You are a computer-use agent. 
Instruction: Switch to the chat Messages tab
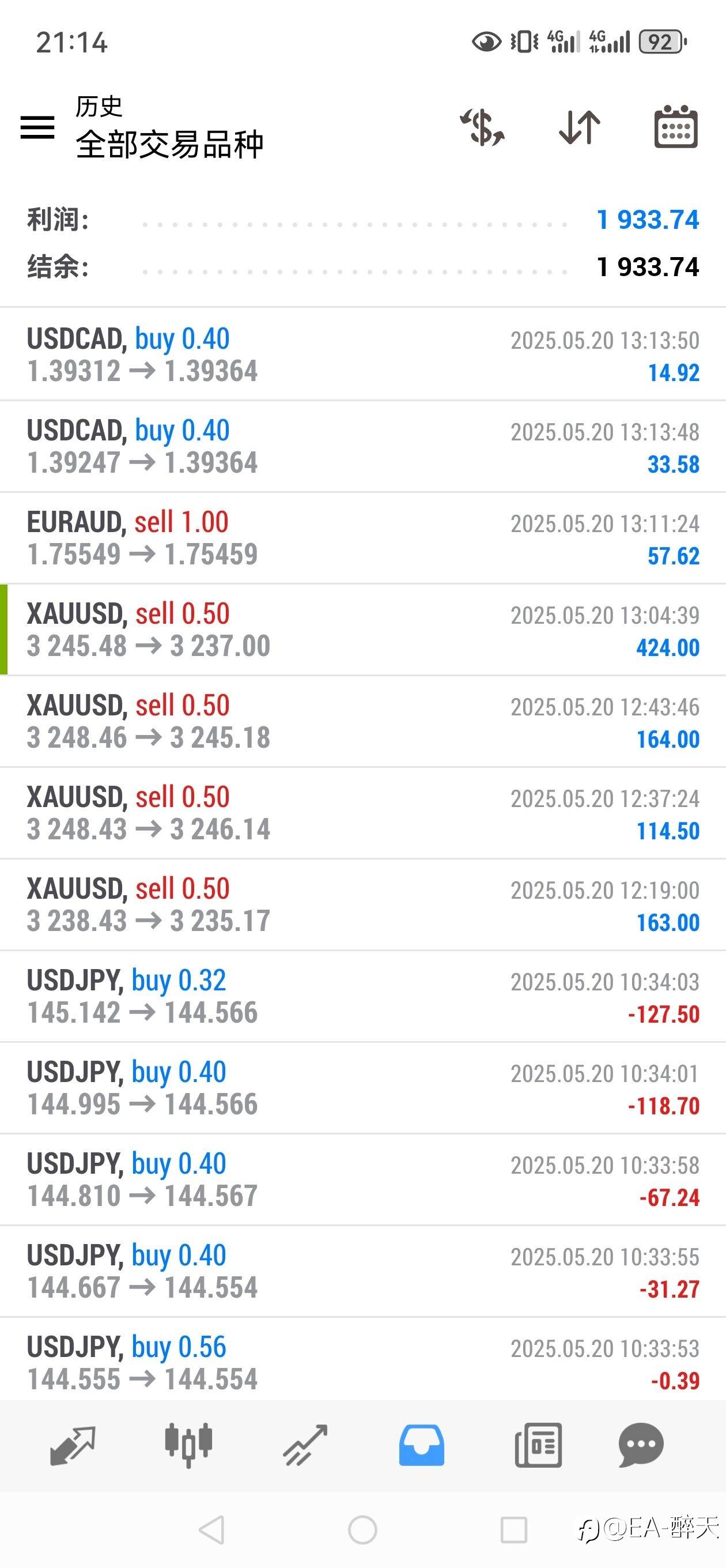click(641, 1445)
